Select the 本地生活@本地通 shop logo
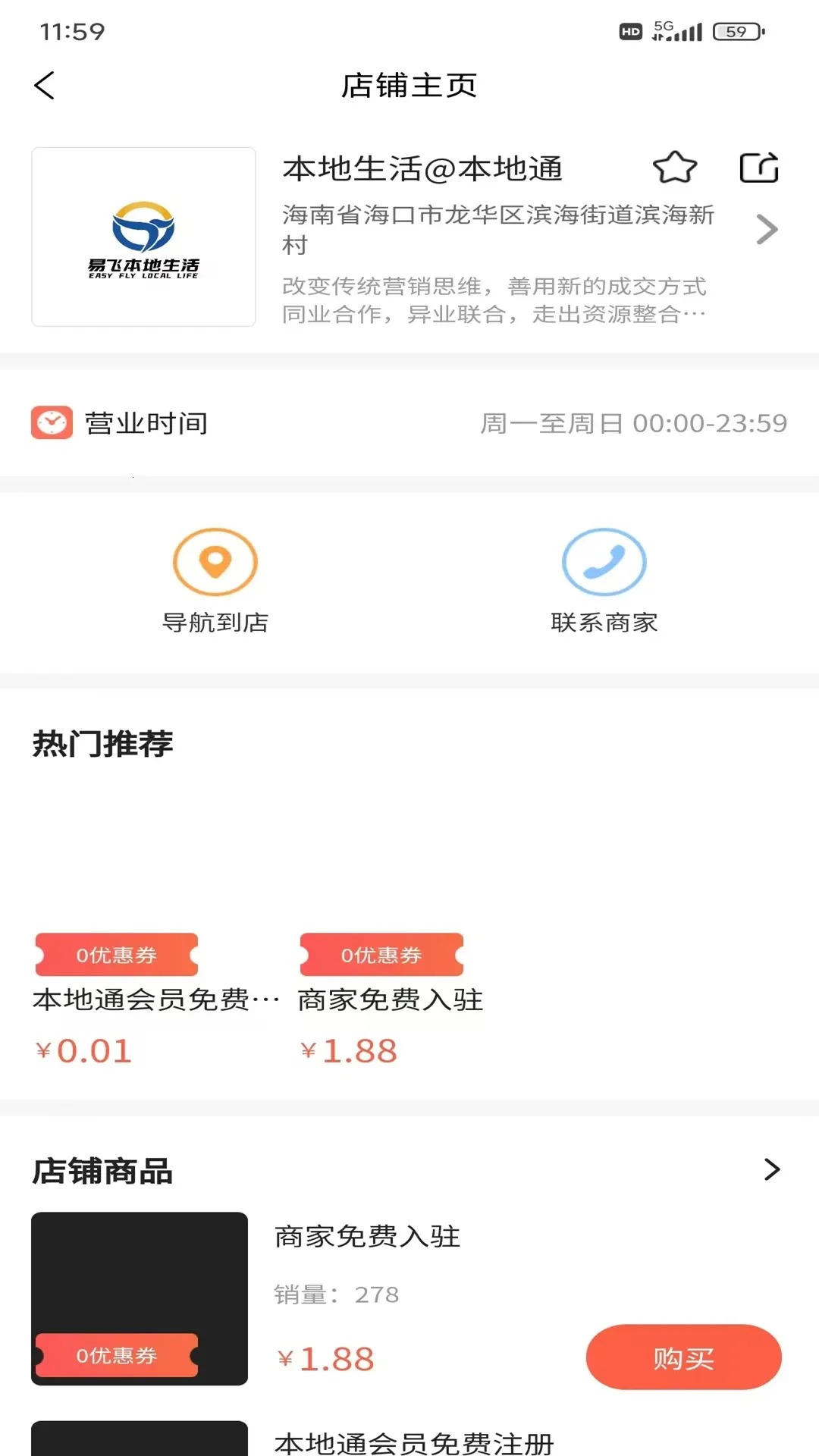Image resolution: width=819 pixels, height=1456 pixels. [143, 237]
